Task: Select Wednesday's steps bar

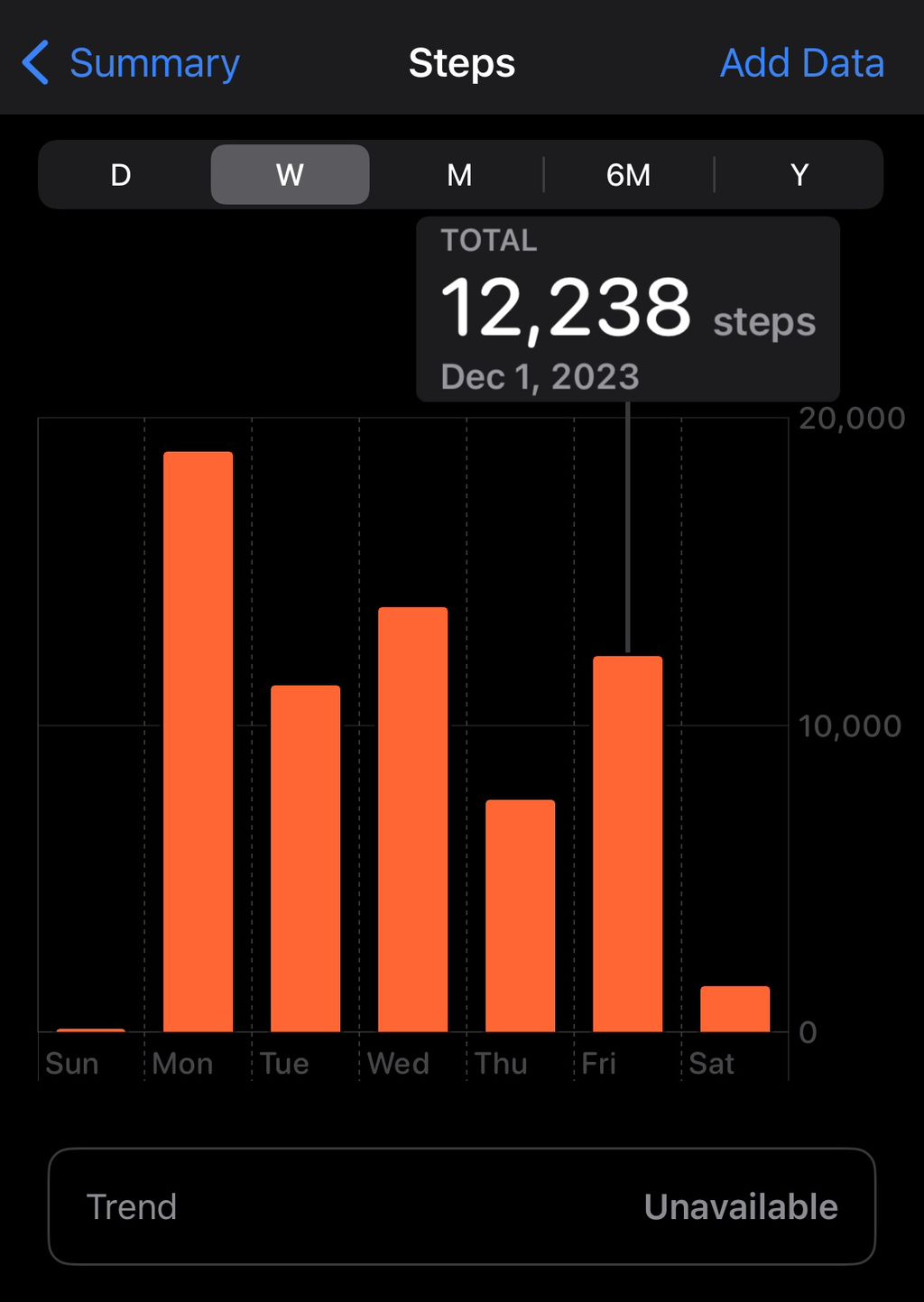Action: 412,819
